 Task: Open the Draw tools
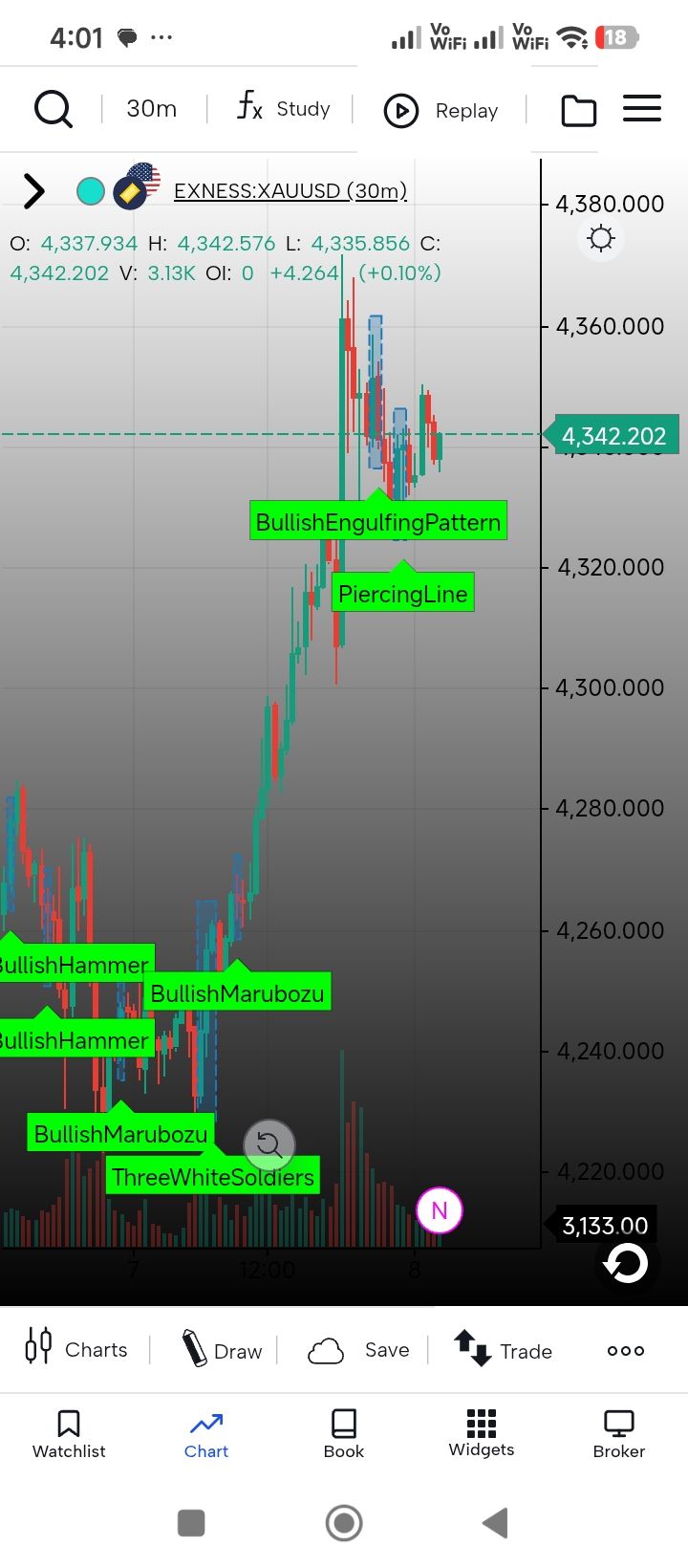[221, 1349]
